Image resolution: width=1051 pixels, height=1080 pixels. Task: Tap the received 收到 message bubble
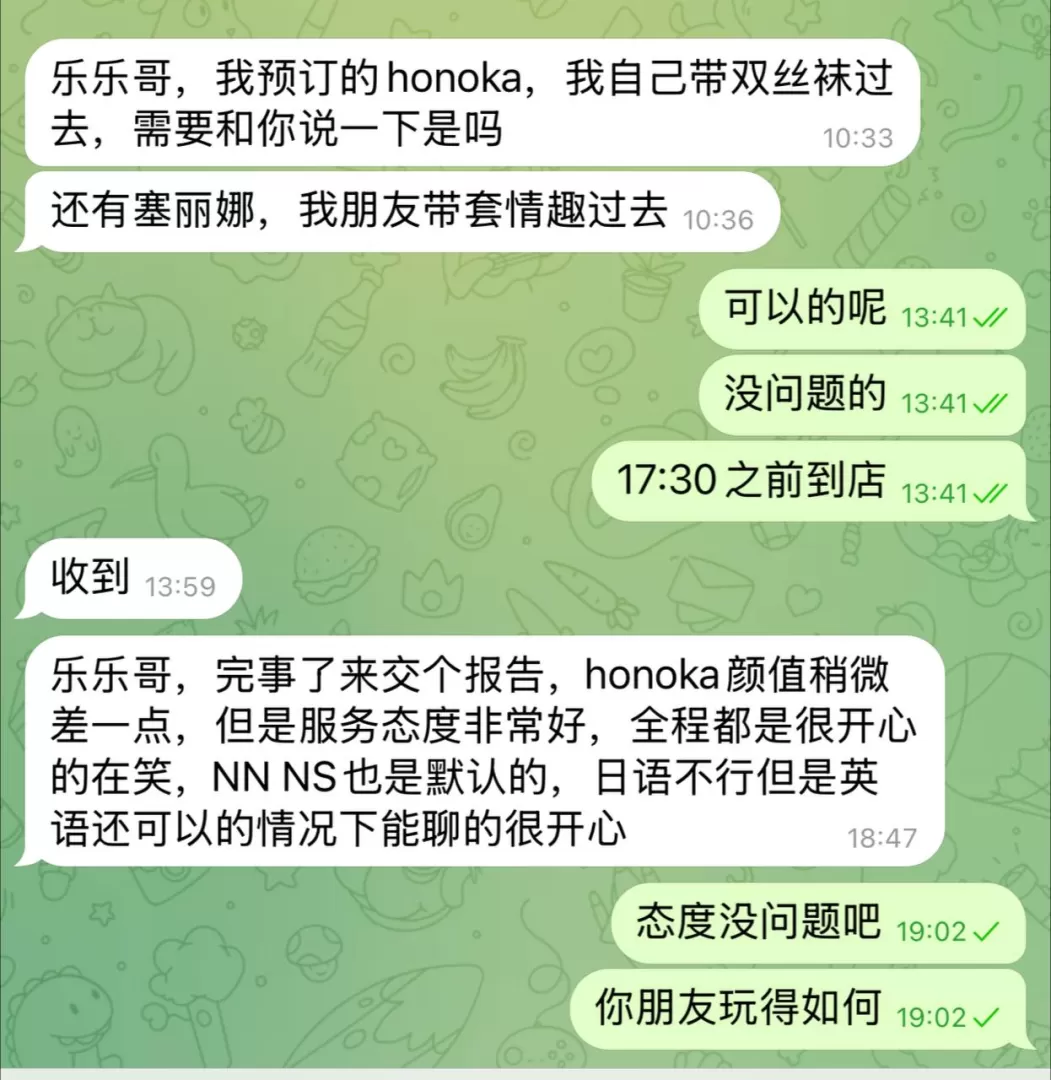[x=131, y=580]
